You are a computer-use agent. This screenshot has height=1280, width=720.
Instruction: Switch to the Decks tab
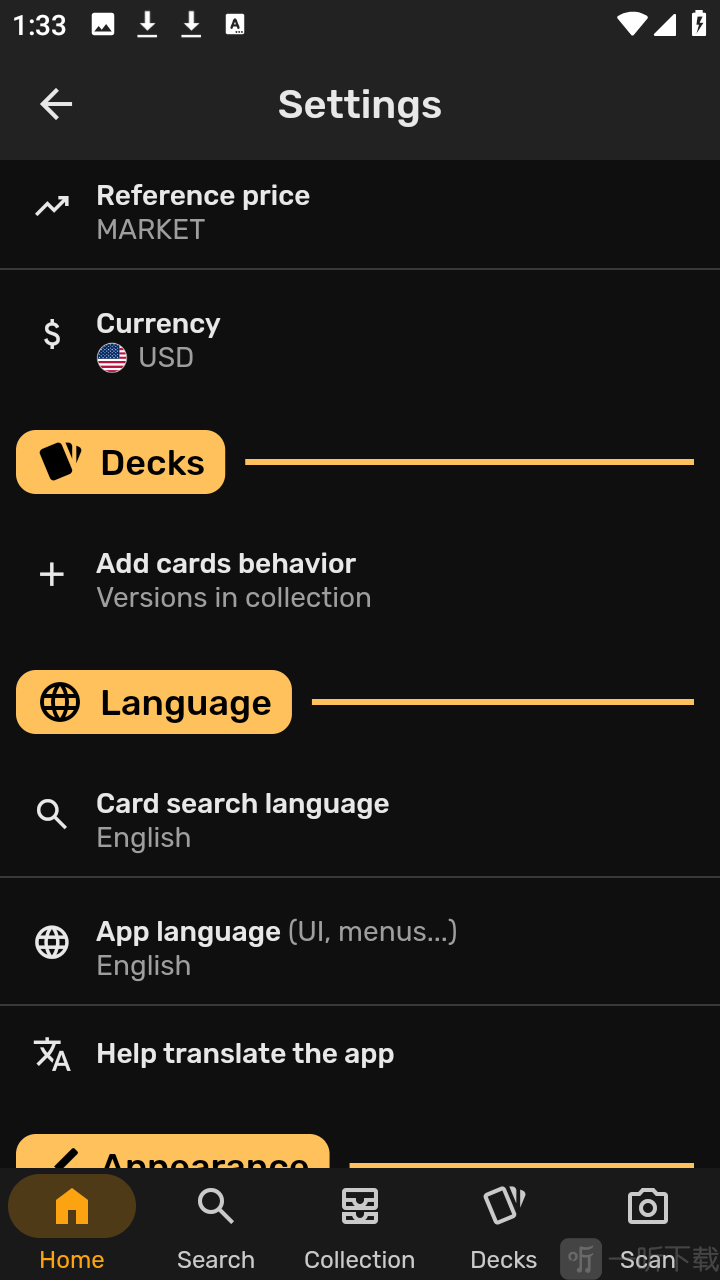coord(504,1224)
